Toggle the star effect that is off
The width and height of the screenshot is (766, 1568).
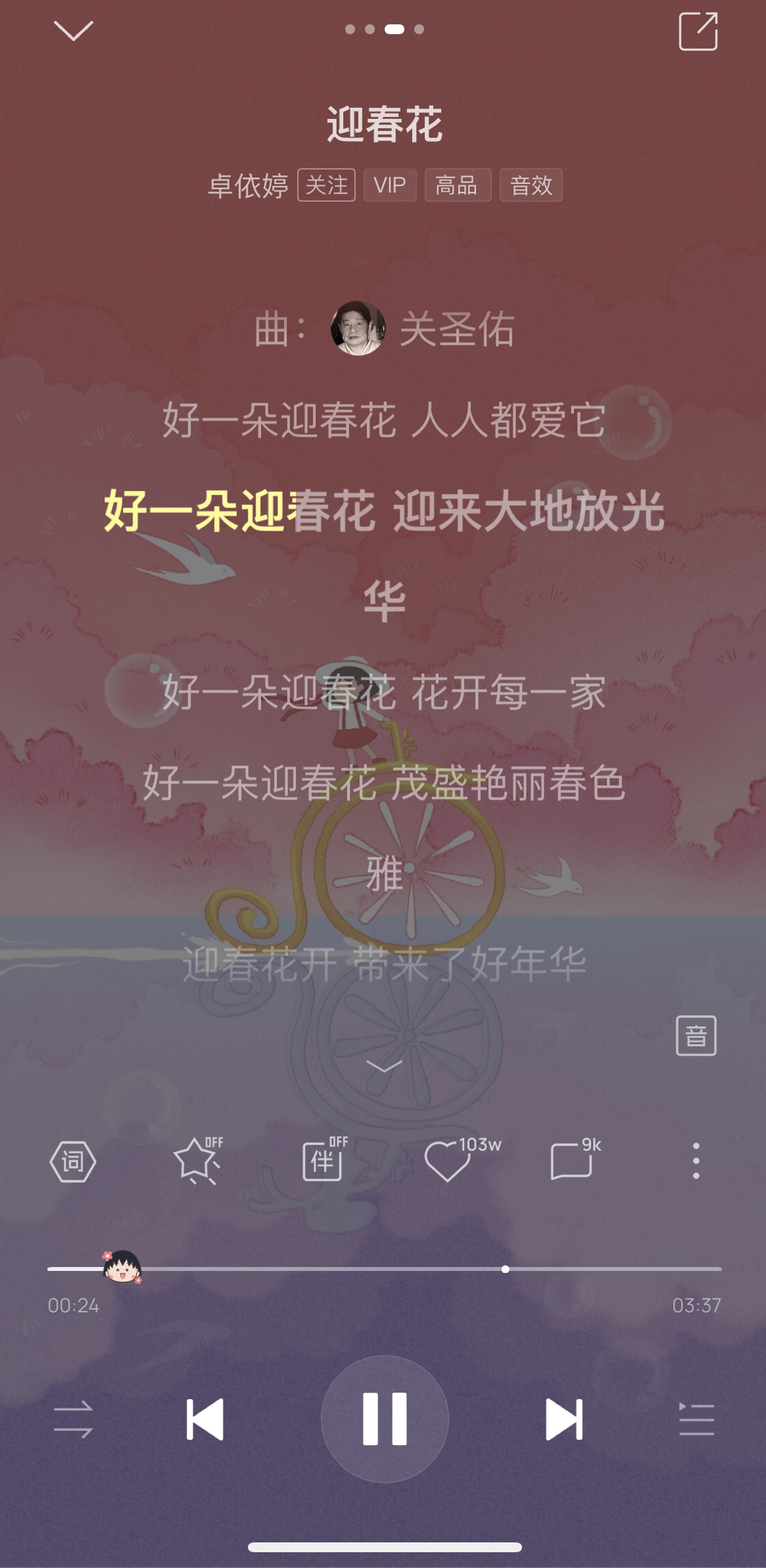coord(197,1161)
